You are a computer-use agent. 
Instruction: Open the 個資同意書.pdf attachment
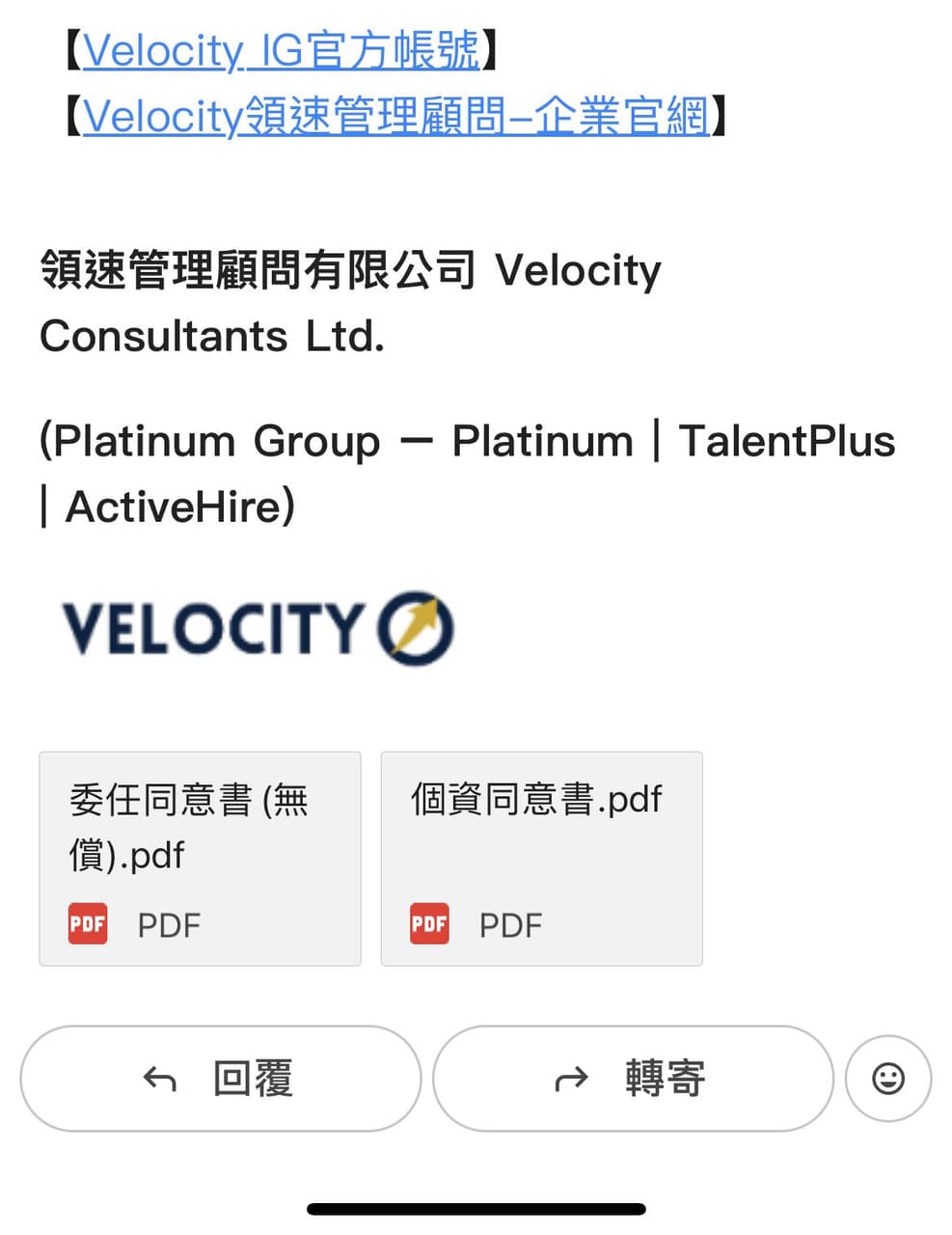click(542, 859)
